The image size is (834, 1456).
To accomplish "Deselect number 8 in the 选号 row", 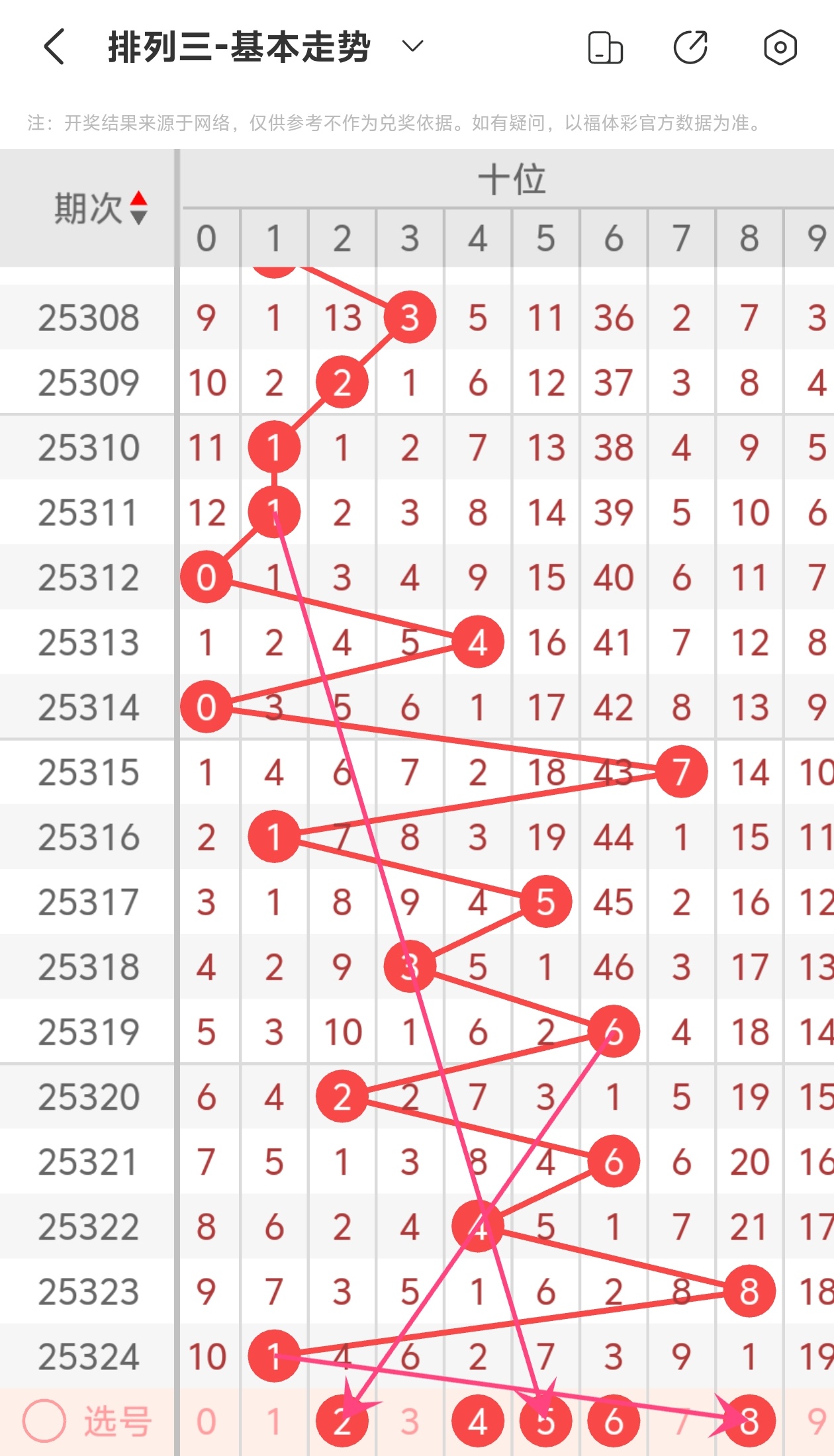I will (x=749, y=1422).
